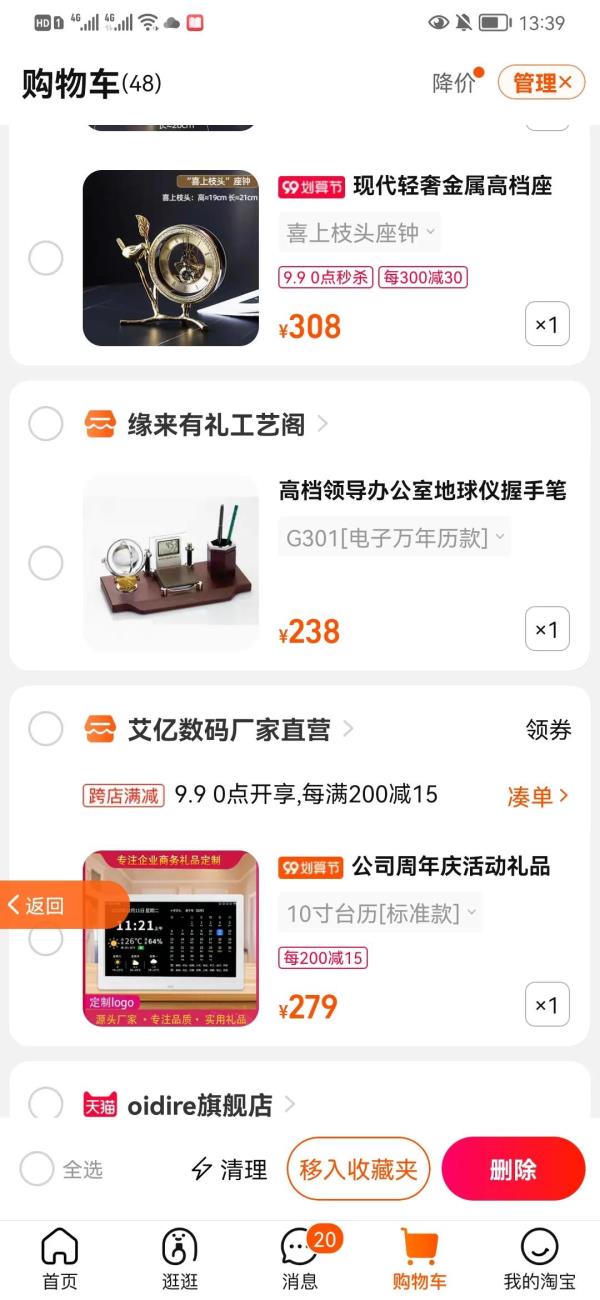This screenshot has height=1300, width=600.
Task: Open 凑单 to add more items
Action: 537,796
